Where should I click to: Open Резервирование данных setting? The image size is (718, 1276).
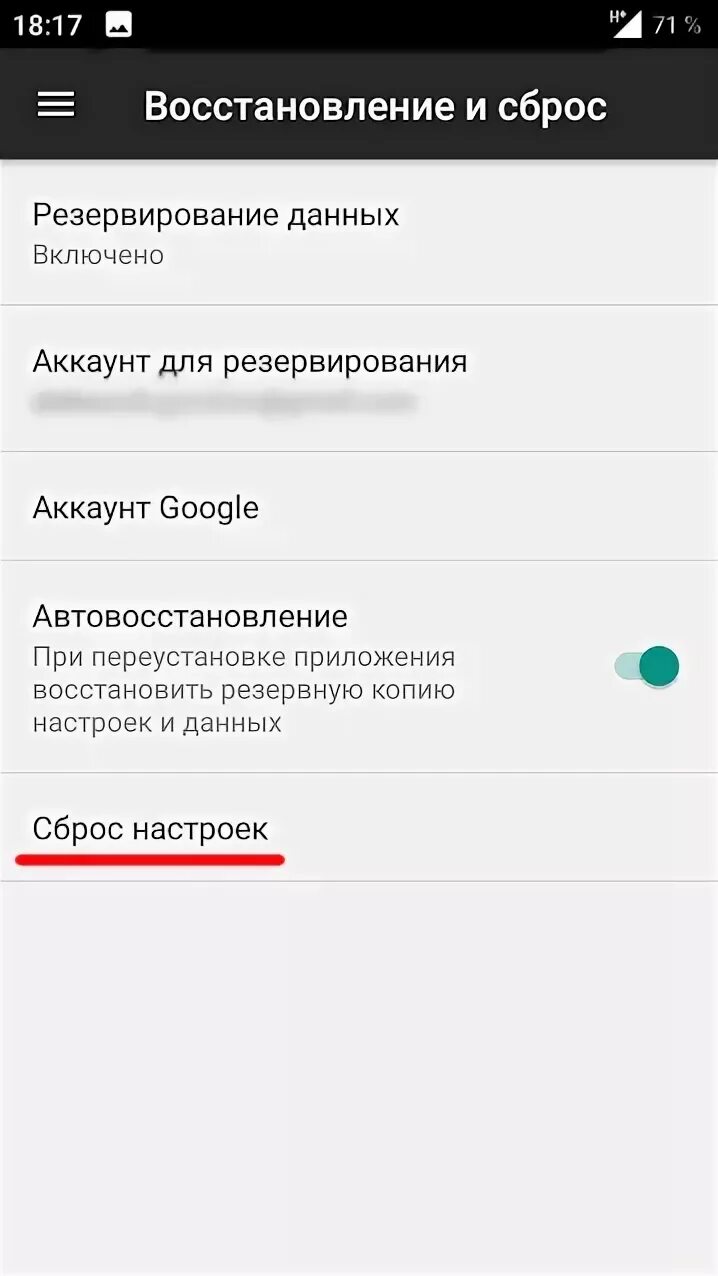point(359,233)
